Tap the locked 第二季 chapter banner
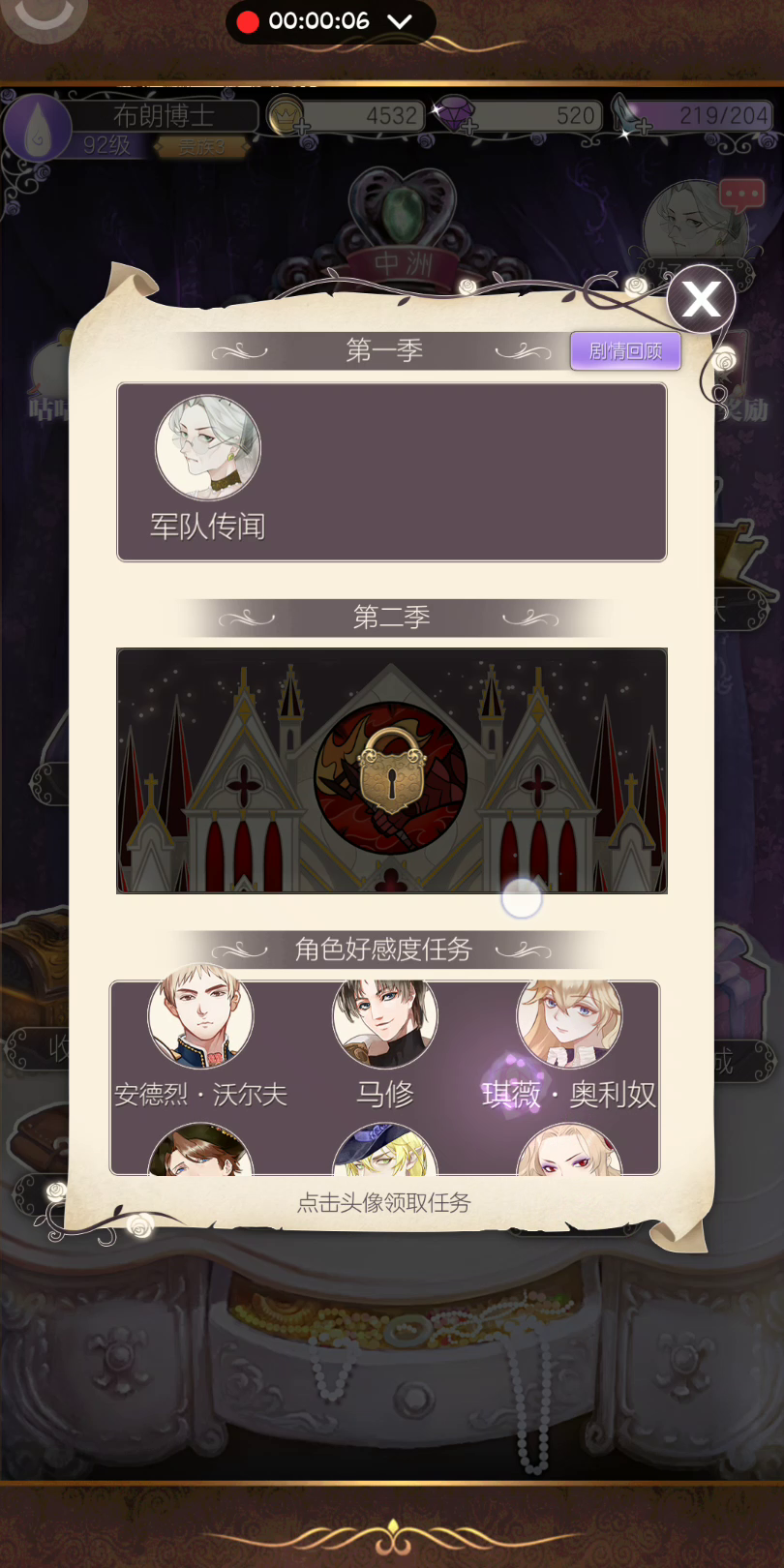 [392, 770]
